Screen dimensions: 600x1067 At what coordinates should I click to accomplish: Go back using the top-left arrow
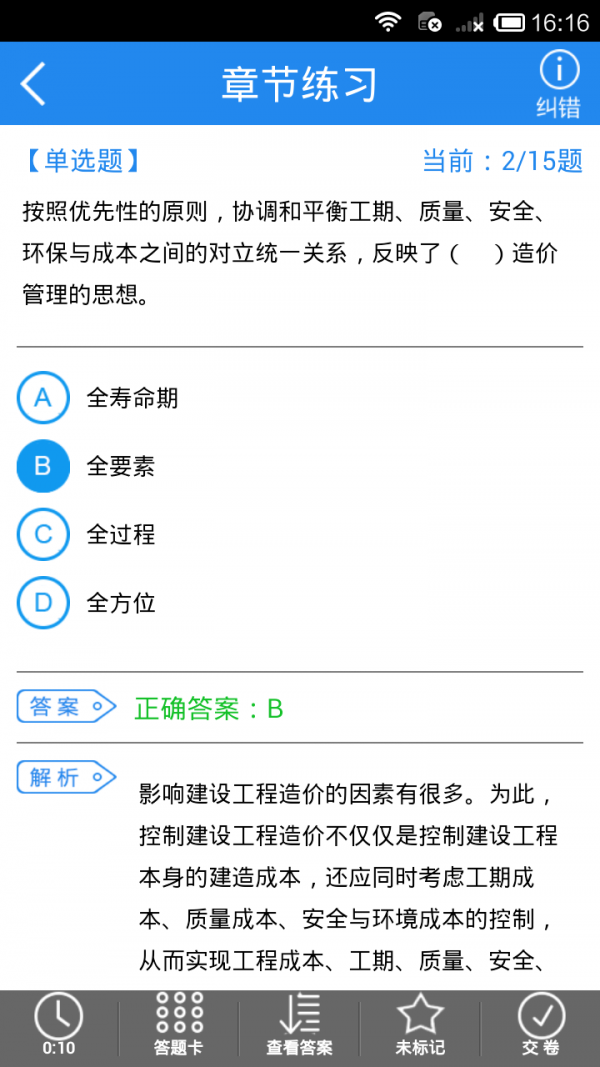click(33, 84)
